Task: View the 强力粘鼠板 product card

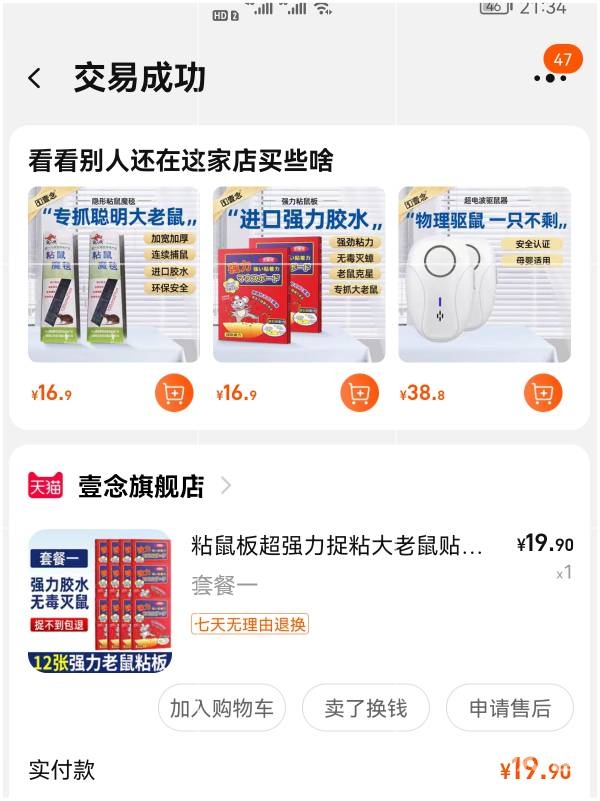Action: click(x=298, y=274)
